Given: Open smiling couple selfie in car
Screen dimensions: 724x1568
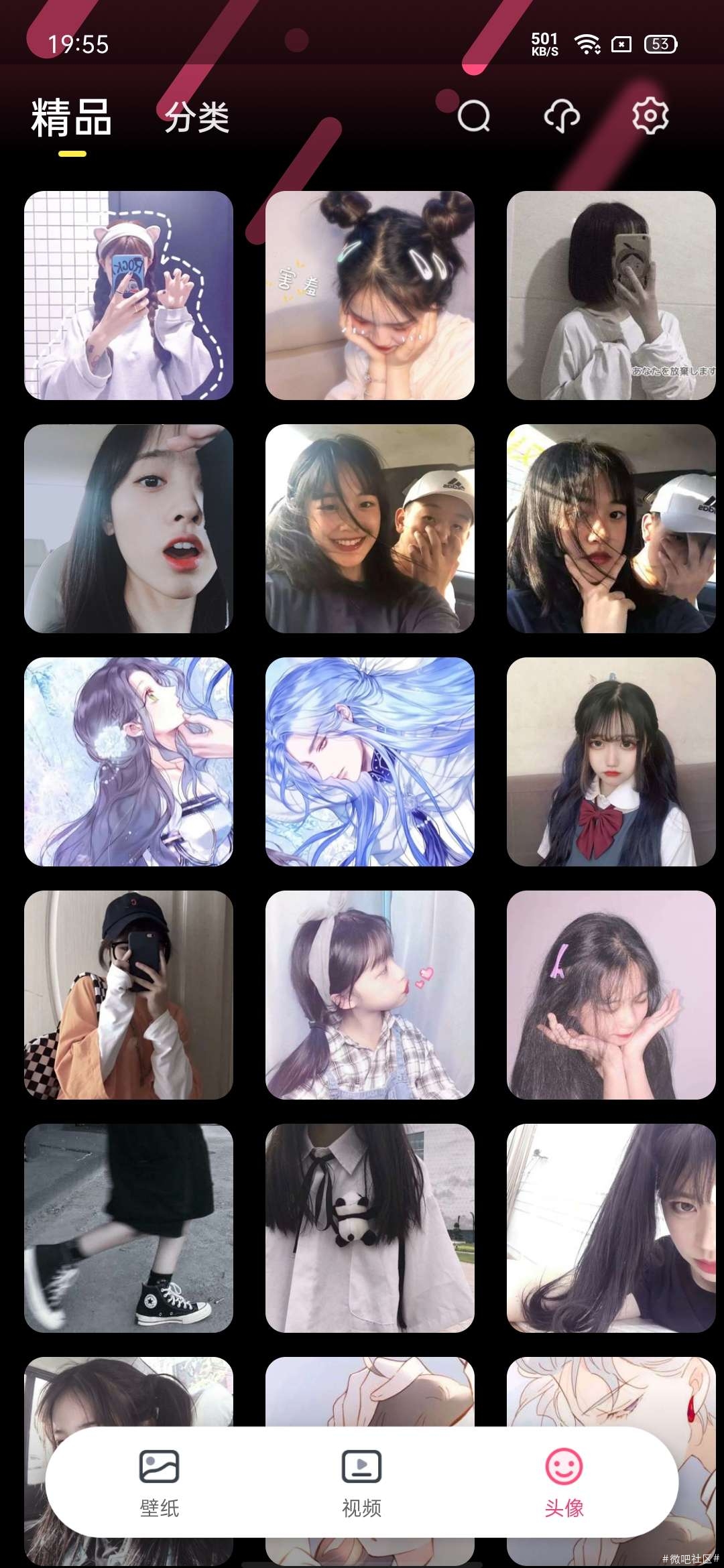Looking at the screenshot, I should 370,529.
